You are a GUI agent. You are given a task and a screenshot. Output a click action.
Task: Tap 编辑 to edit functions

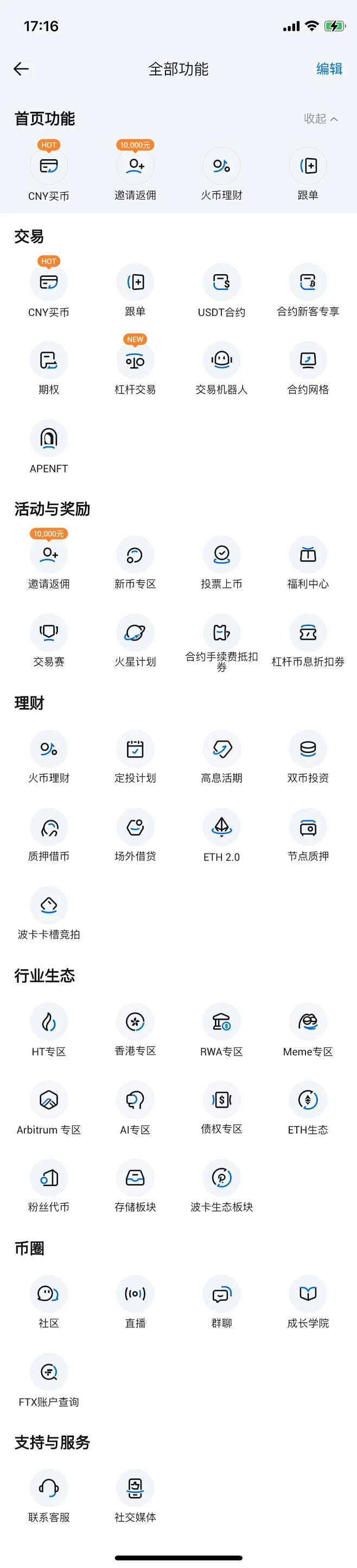[329, 69]
